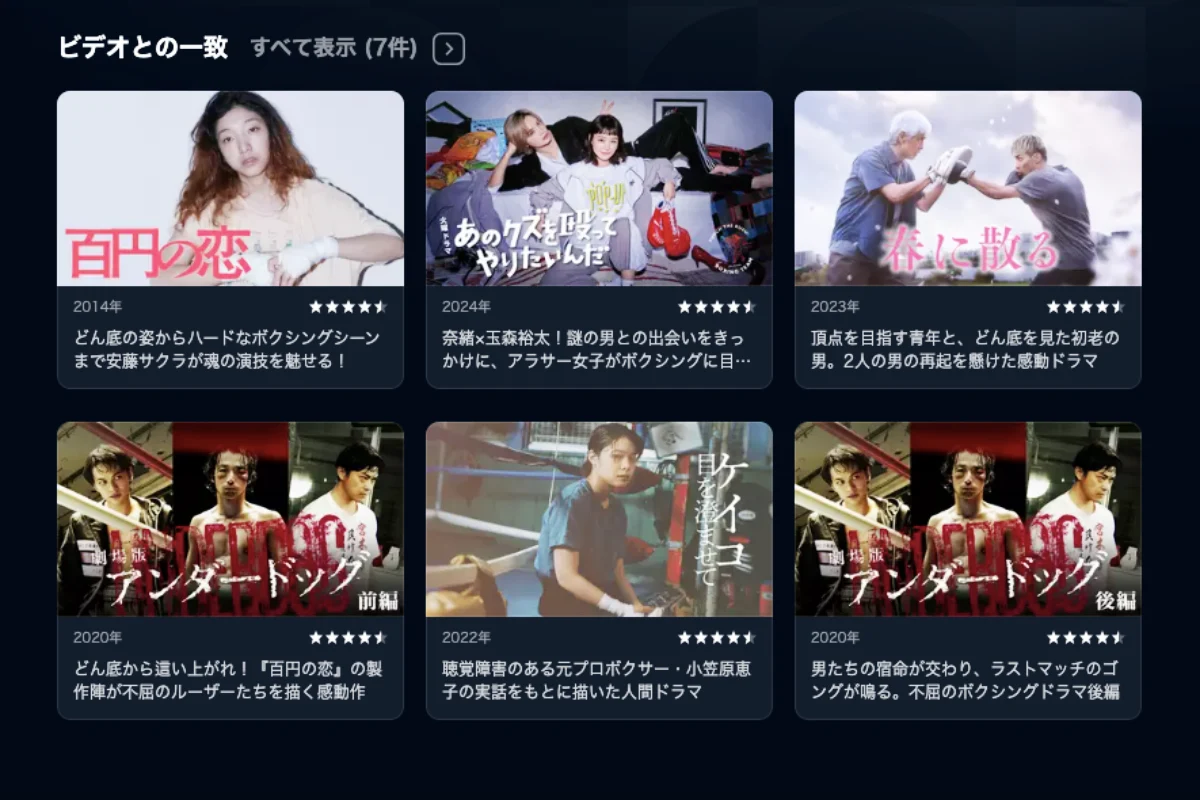This screenshot has width=1200, height=800.
Task: View ケイコ 目を澄ませて movie card
Action: click(x=599, y=568)
